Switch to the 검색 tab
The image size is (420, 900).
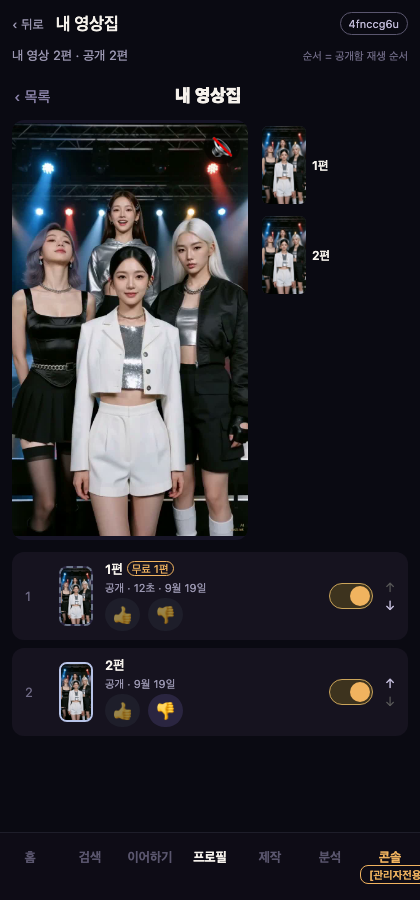coord(90,857)
